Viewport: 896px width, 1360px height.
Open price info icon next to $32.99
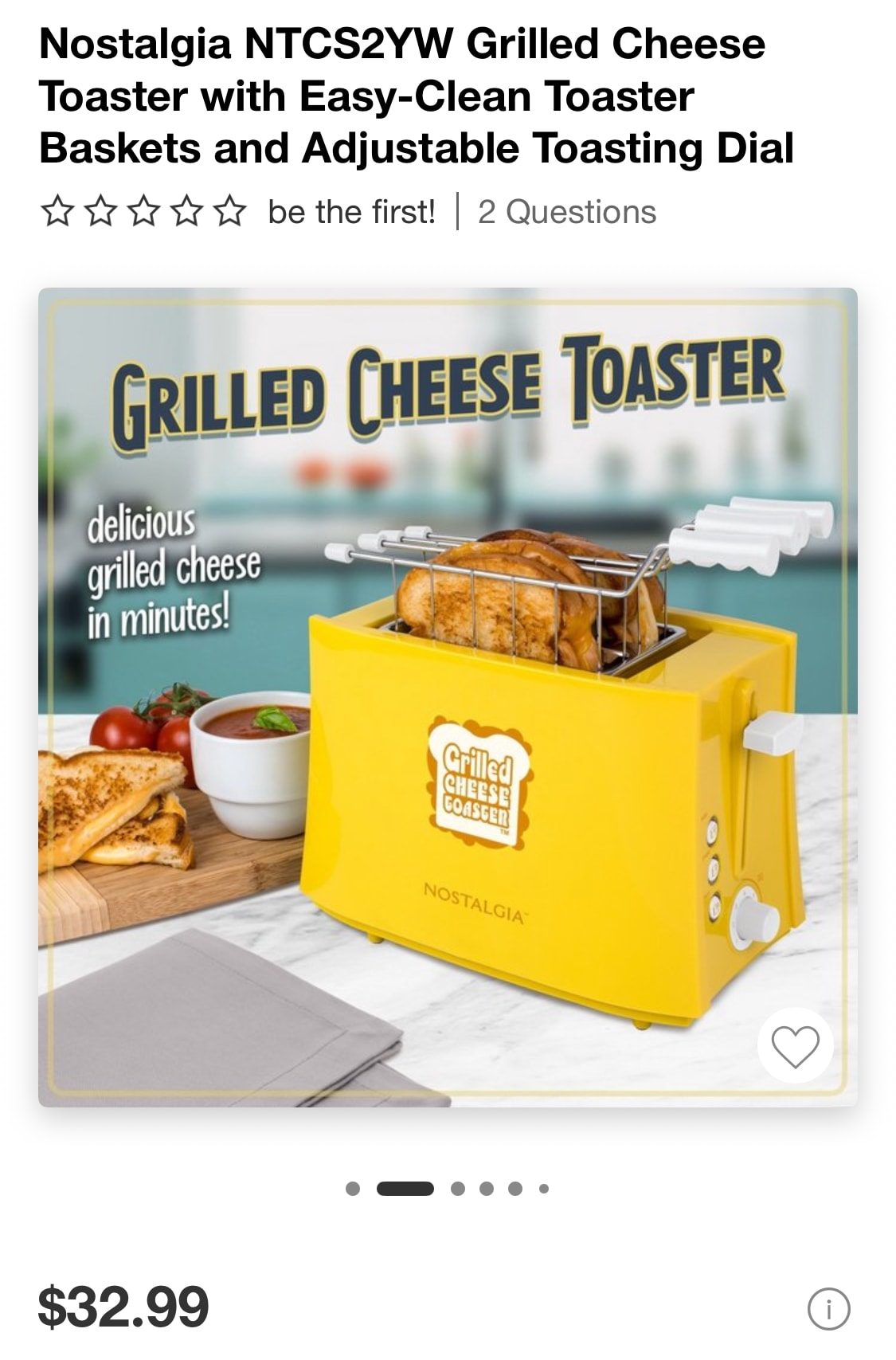[x=828, y=1308]
